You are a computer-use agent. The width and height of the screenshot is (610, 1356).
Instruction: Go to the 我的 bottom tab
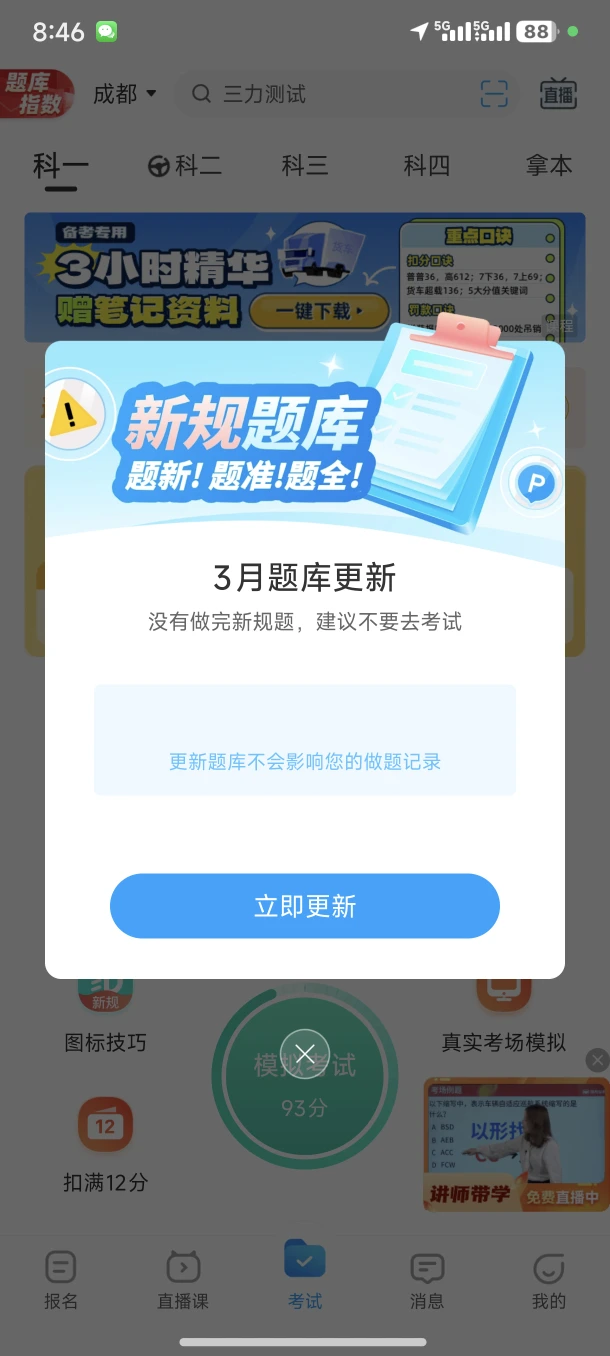tap(549, 1280)
